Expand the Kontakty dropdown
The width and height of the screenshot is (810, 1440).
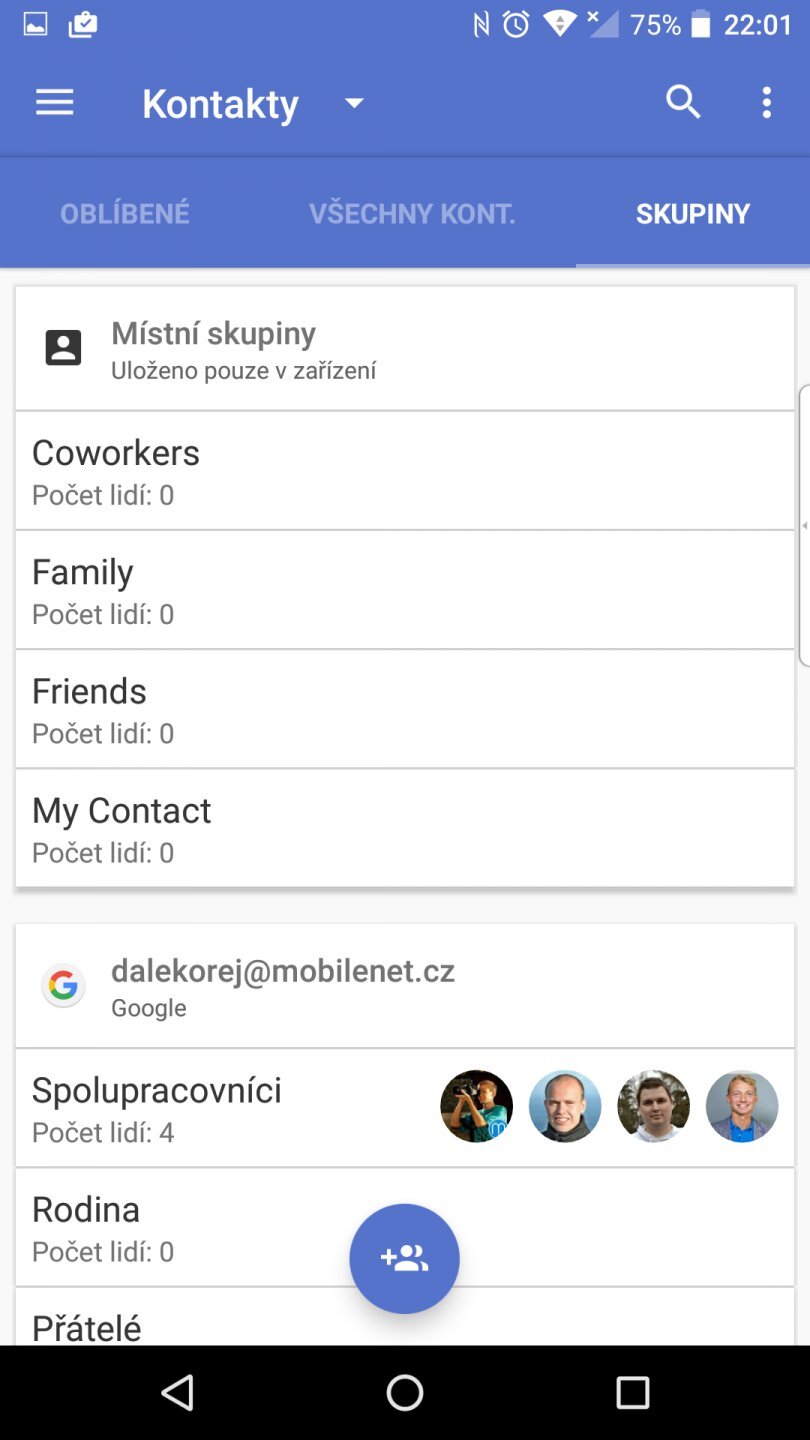tap(353, 103)
